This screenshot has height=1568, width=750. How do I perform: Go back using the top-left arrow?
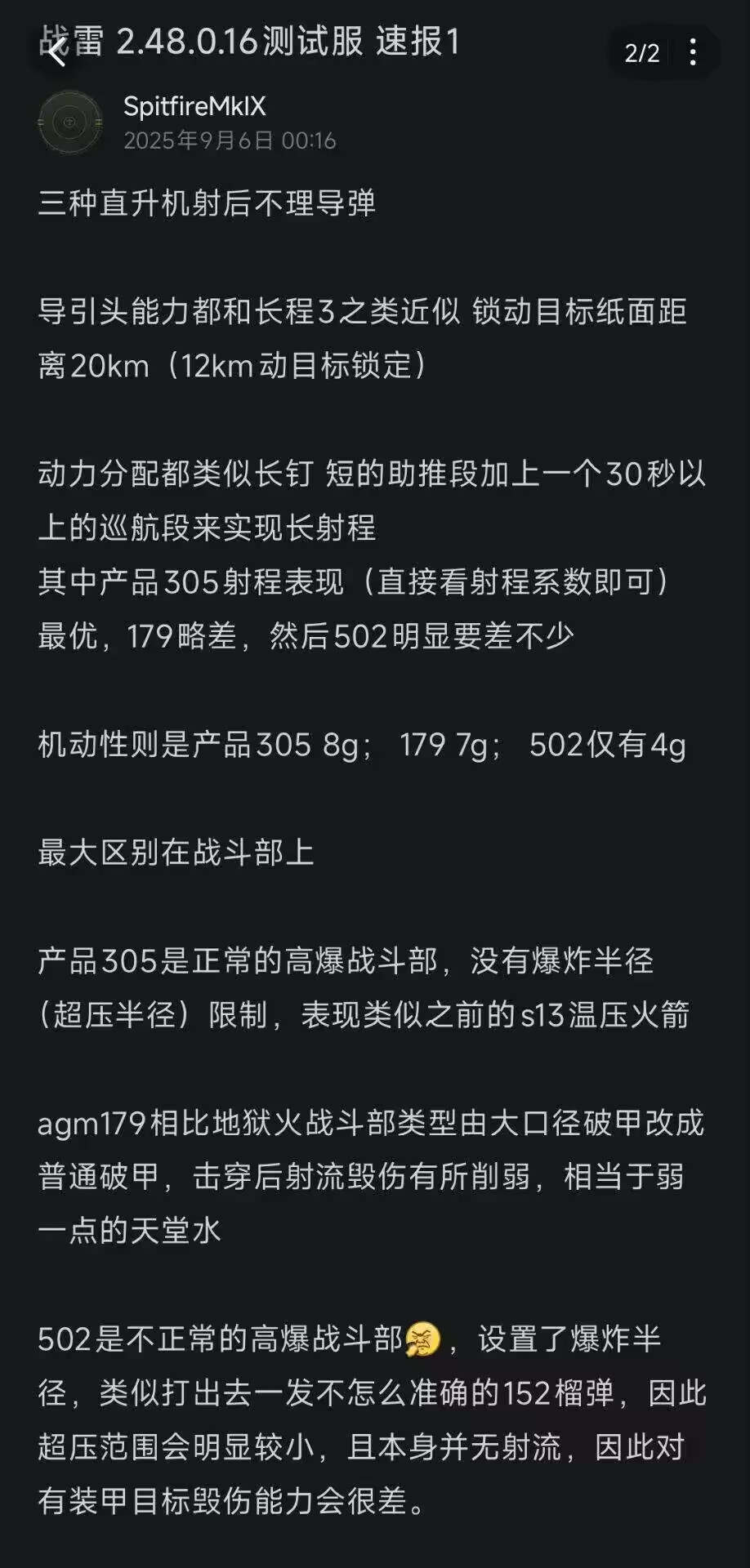(x=56, y=52)
